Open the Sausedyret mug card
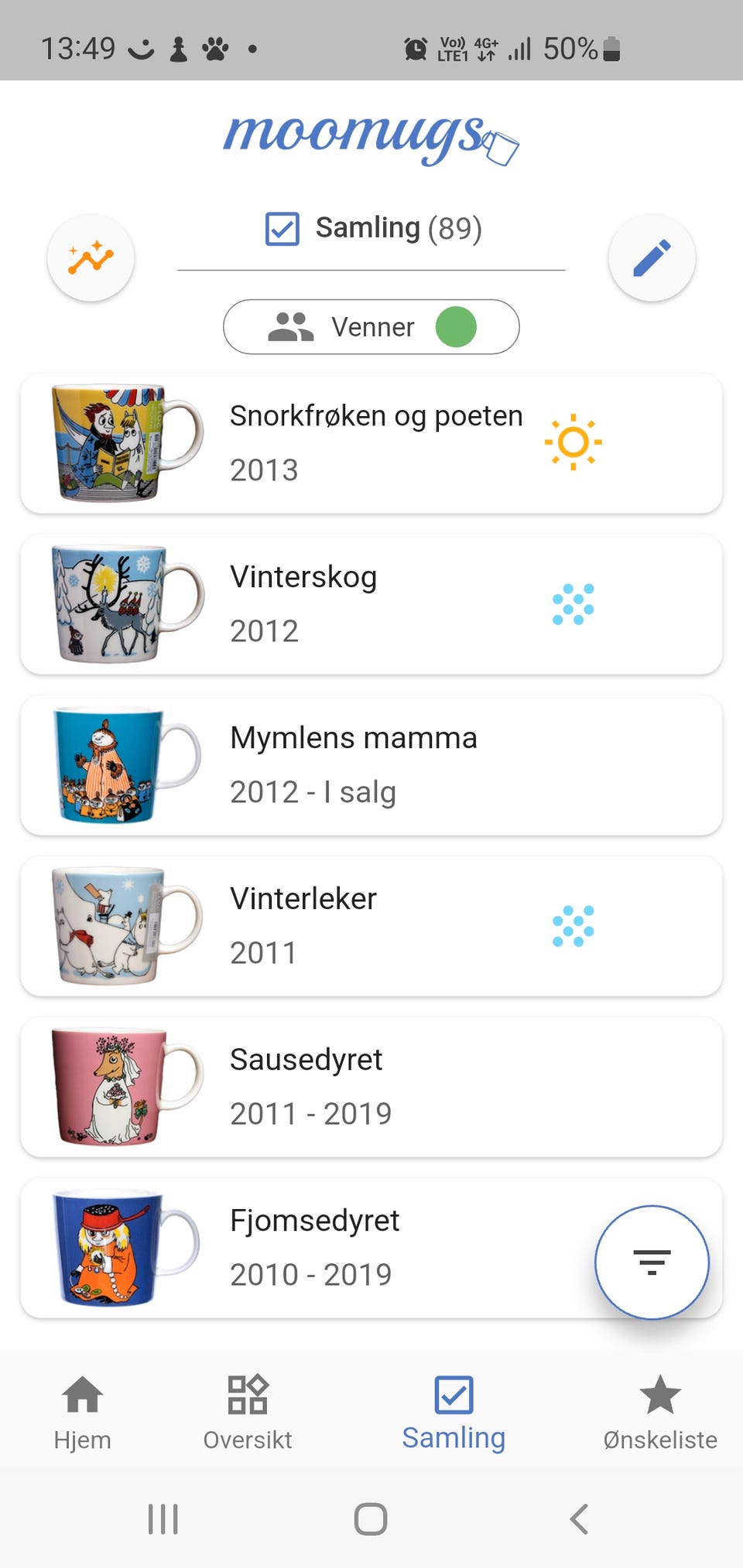 pos(371,1087)
